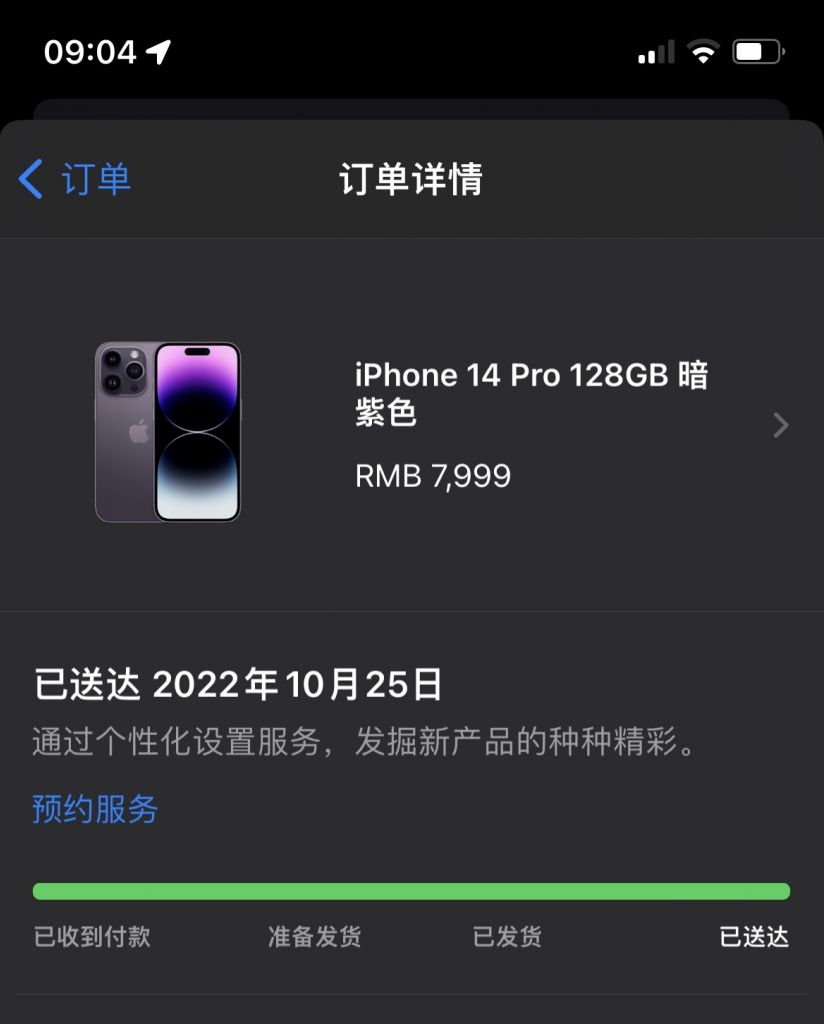Tap the battery indicator in the status bar

[760, 51]
